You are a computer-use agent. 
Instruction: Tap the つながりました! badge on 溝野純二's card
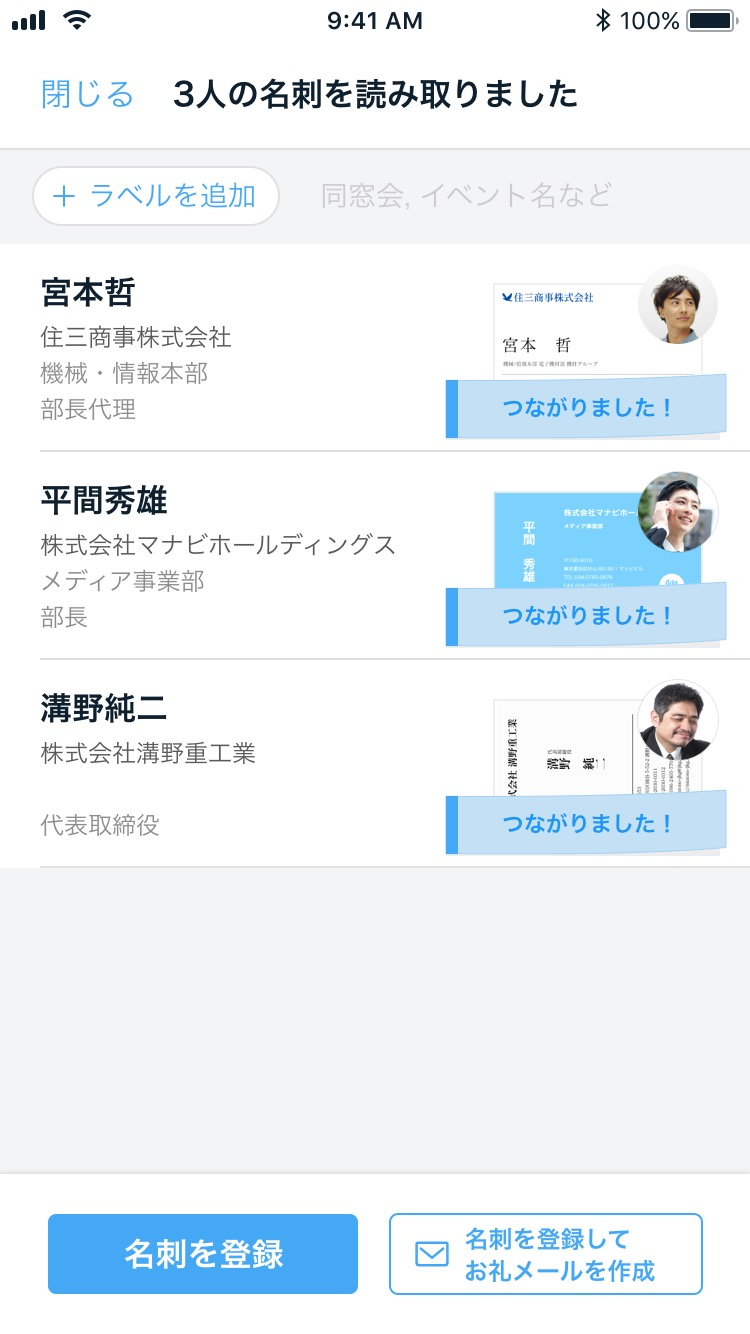pos(589,823)
